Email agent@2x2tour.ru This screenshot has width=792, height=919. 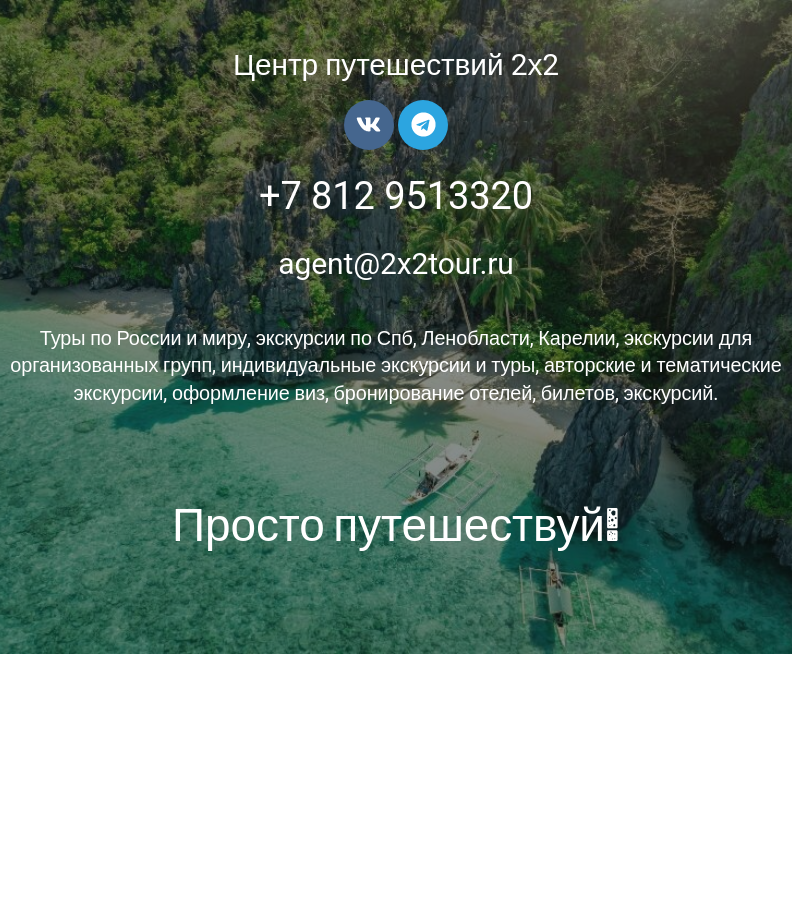click(396, 264)
